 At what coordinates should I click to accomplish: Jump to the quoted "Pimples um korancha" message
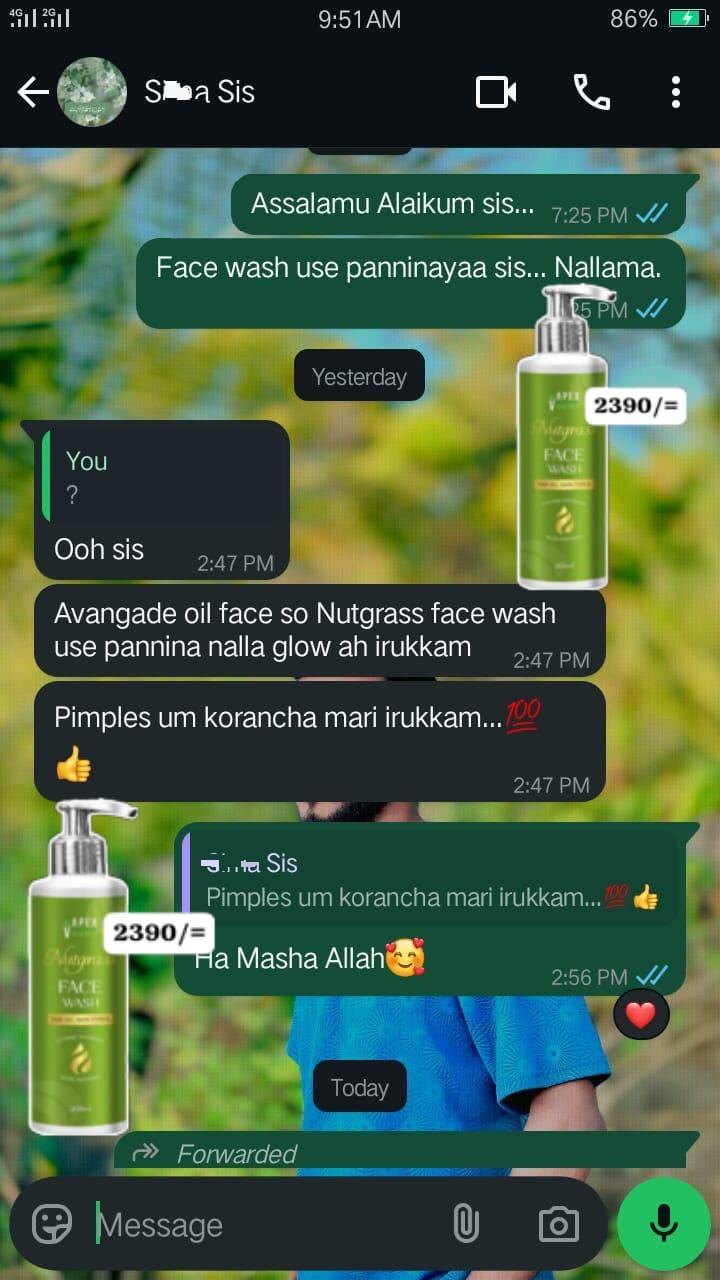tap(430, 880)
